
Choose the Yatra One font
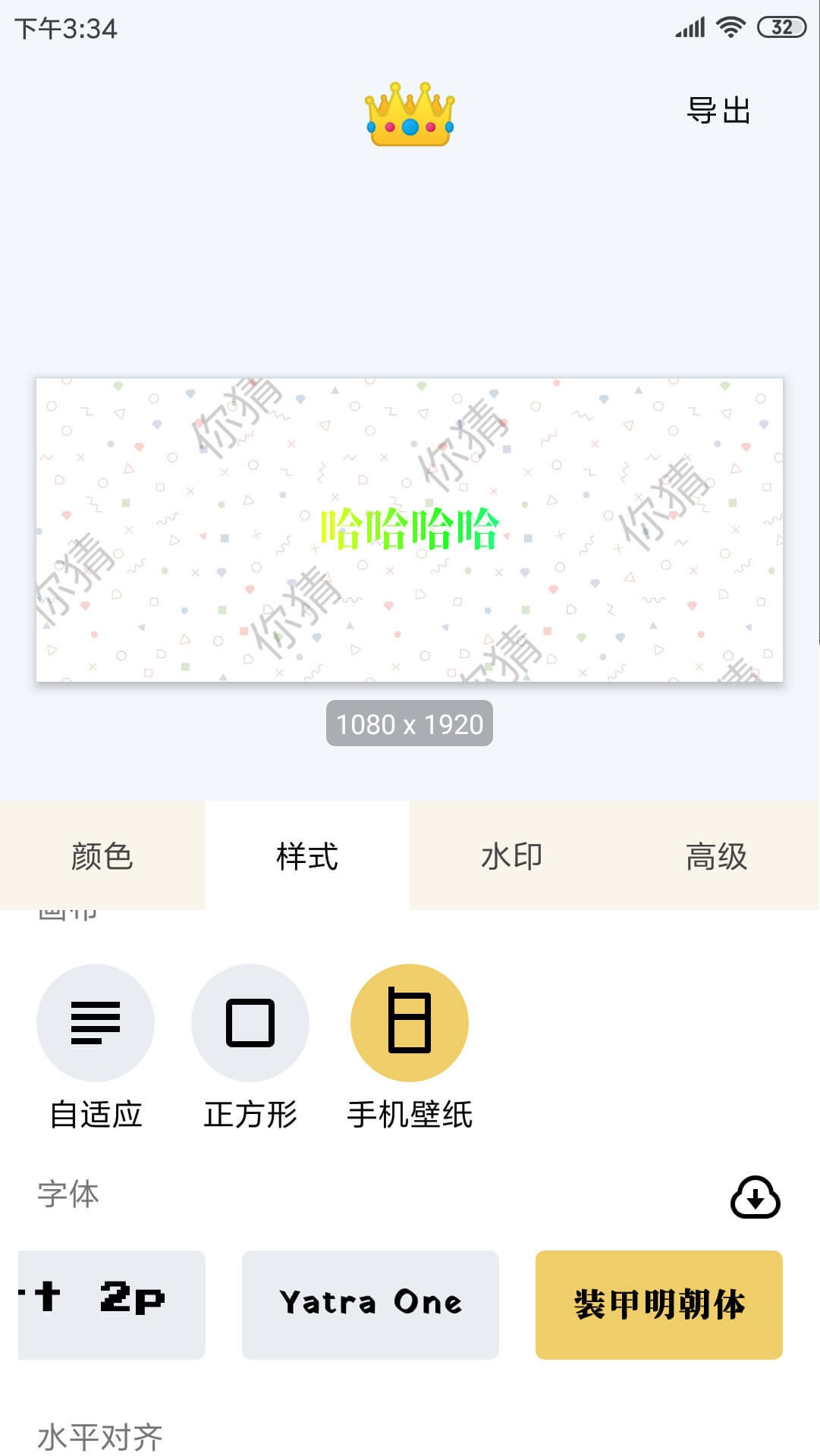click(370, 1304)
